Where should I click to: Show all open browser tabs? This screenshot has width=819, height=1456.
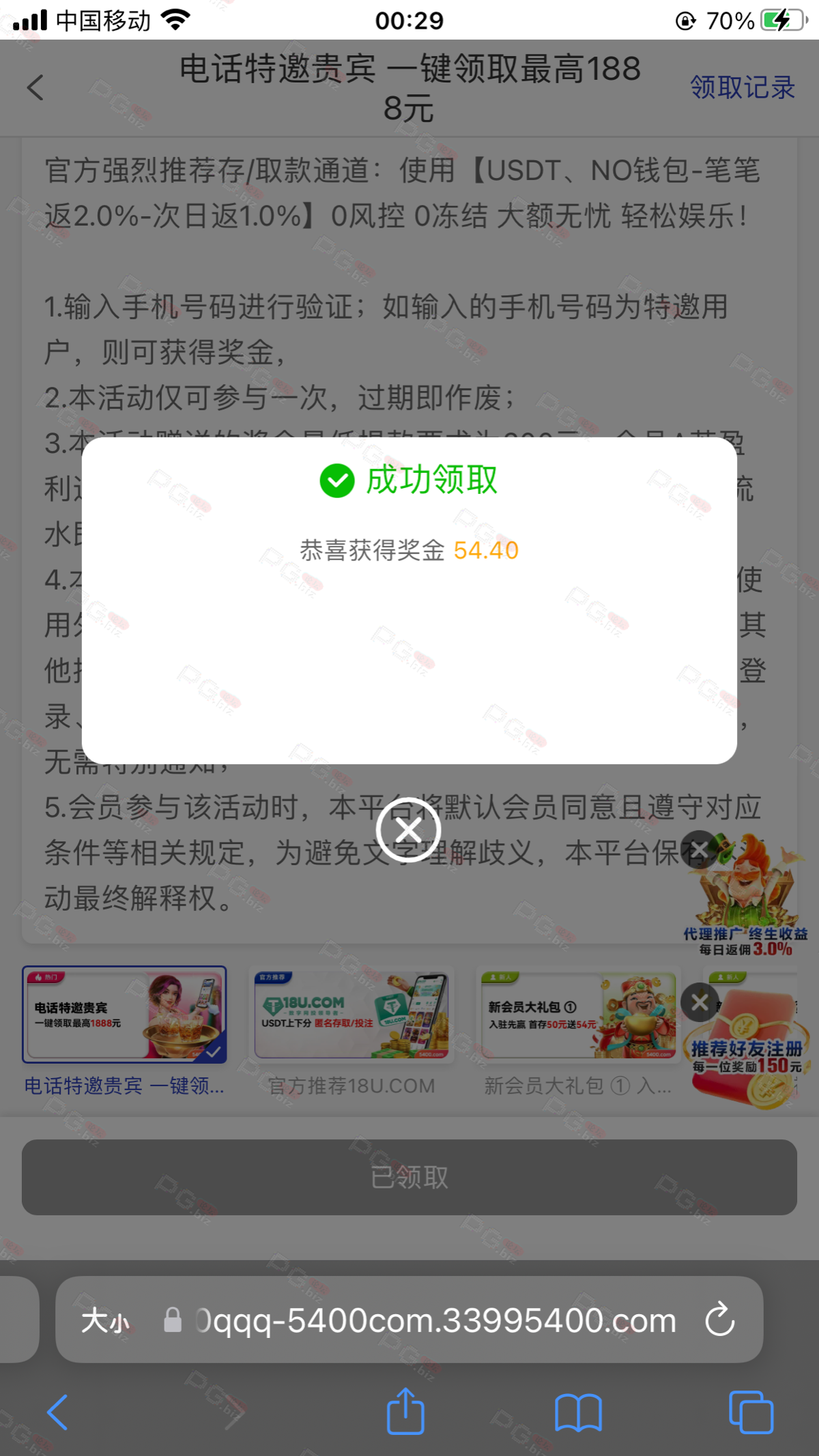(x=751, y=1412)
